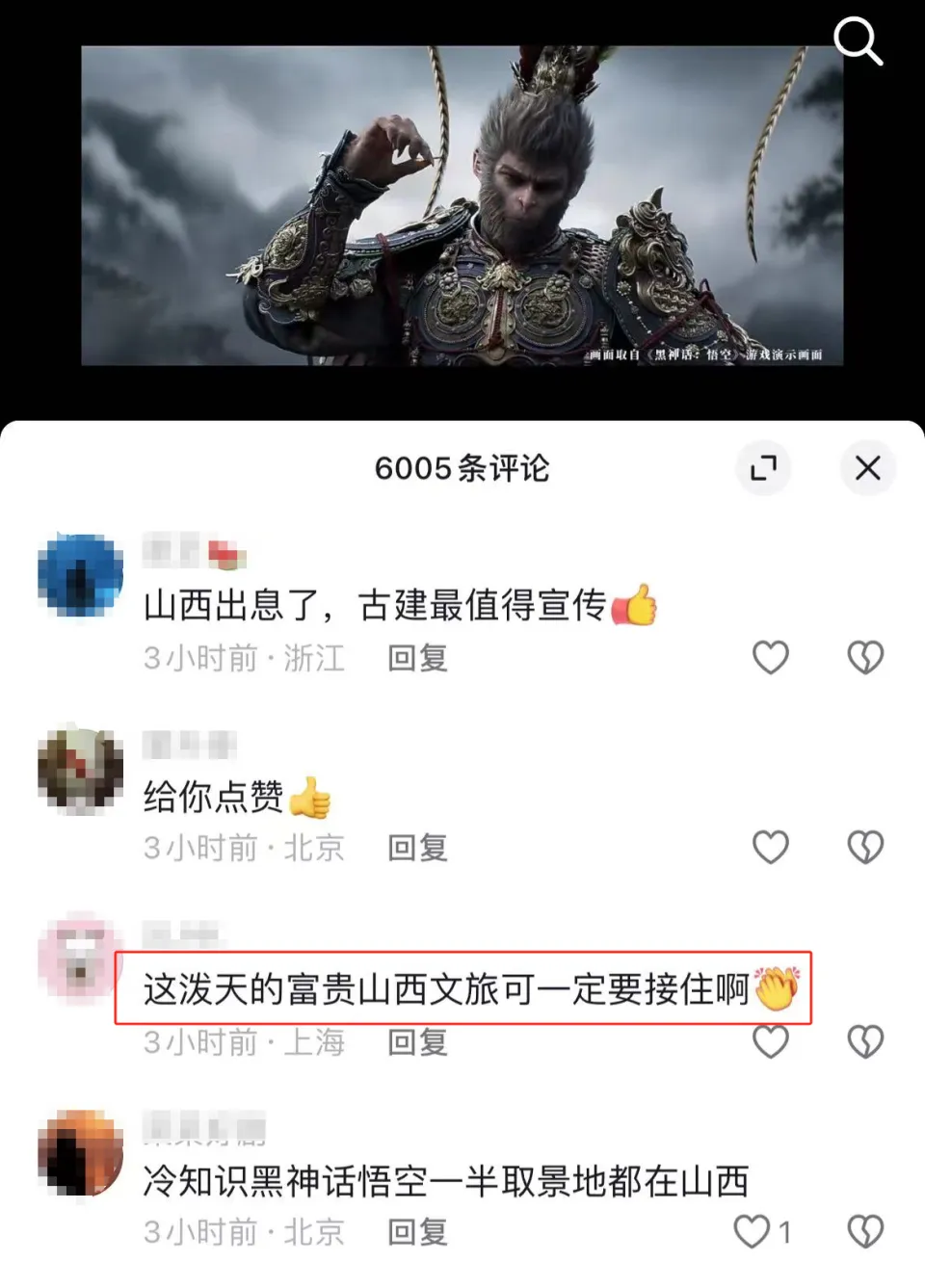Open search with the magnifier icon

(x=857, y=41)
